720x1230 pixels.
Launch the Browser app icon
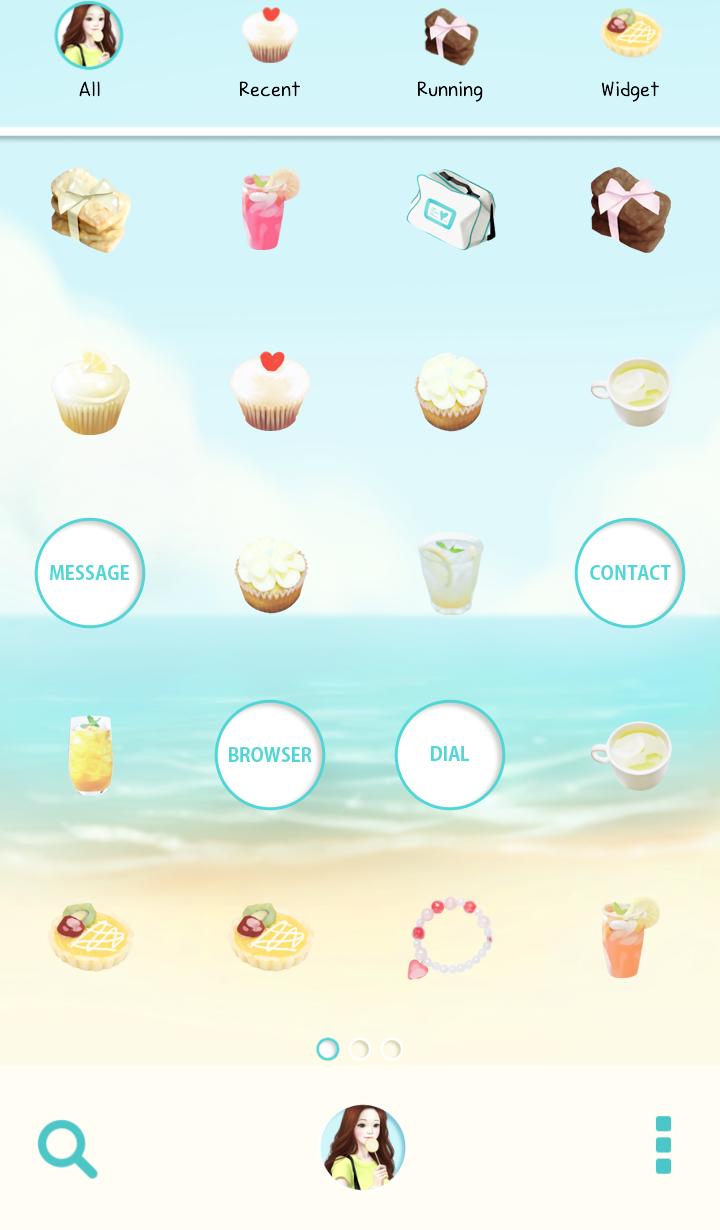[270, 754]
